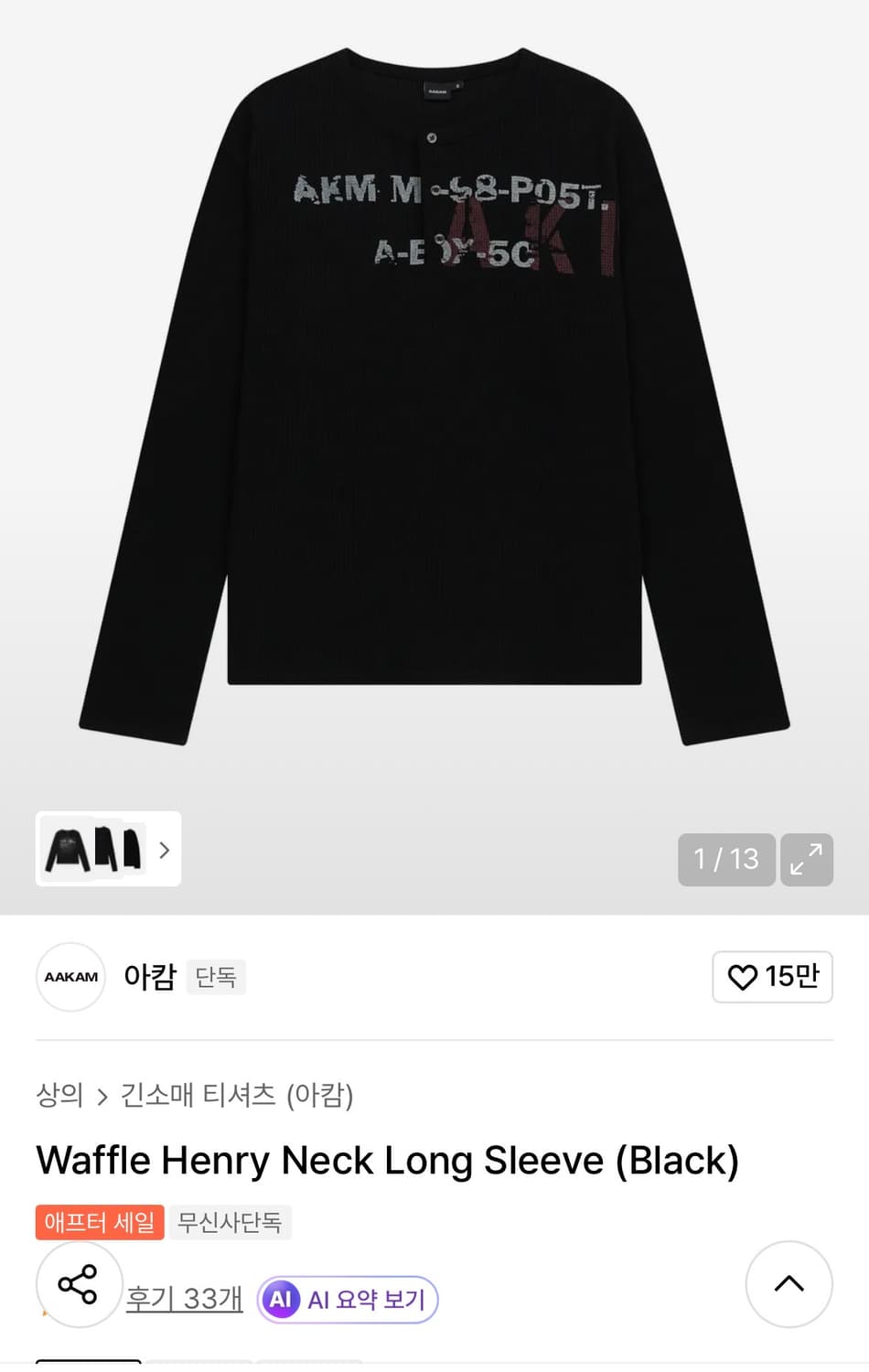Tap the 단독 label next to brand name

(x=216, y=977)
